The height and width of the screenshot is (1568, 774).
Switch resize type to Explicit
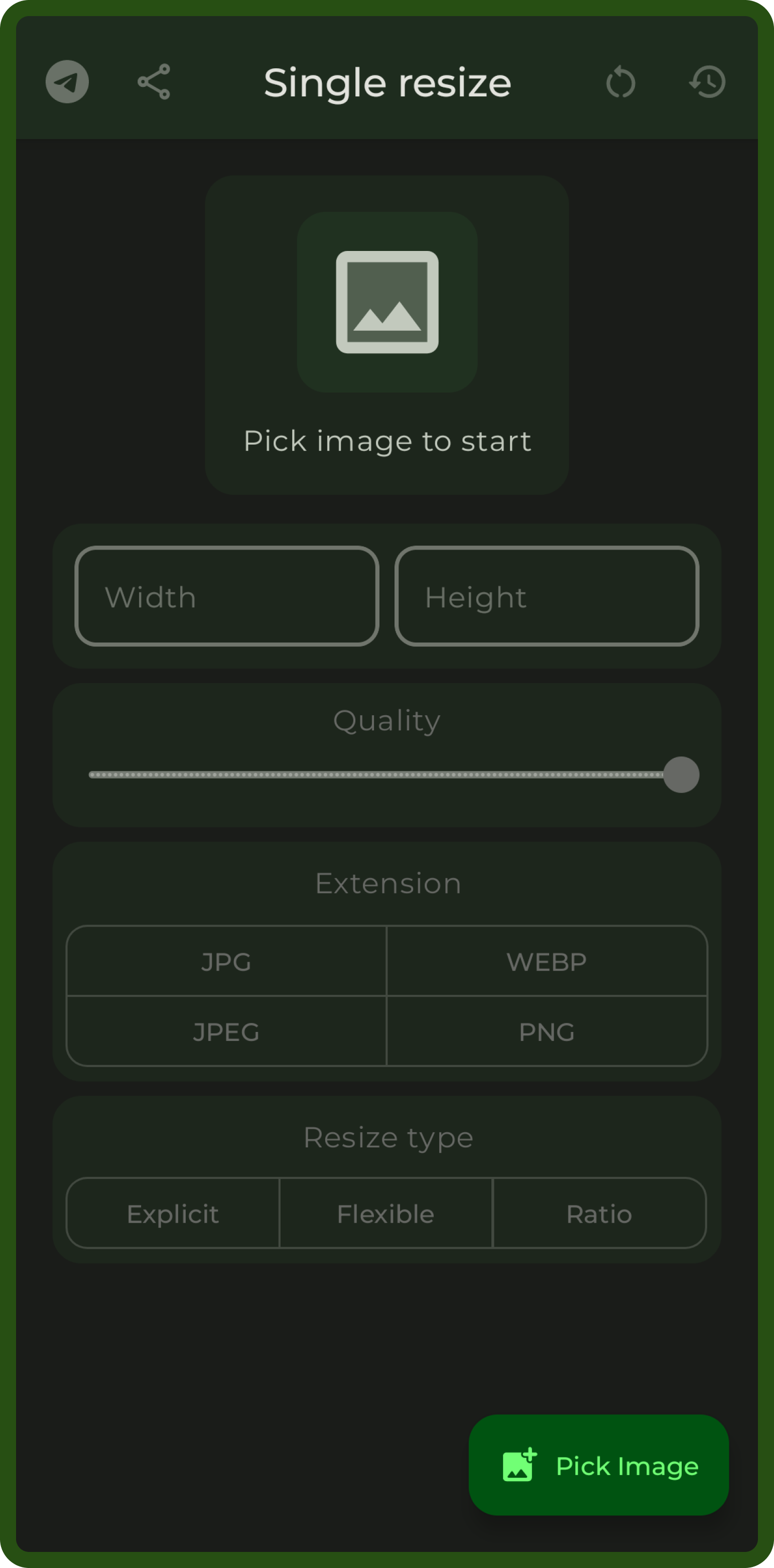[x=173, y=1214]
